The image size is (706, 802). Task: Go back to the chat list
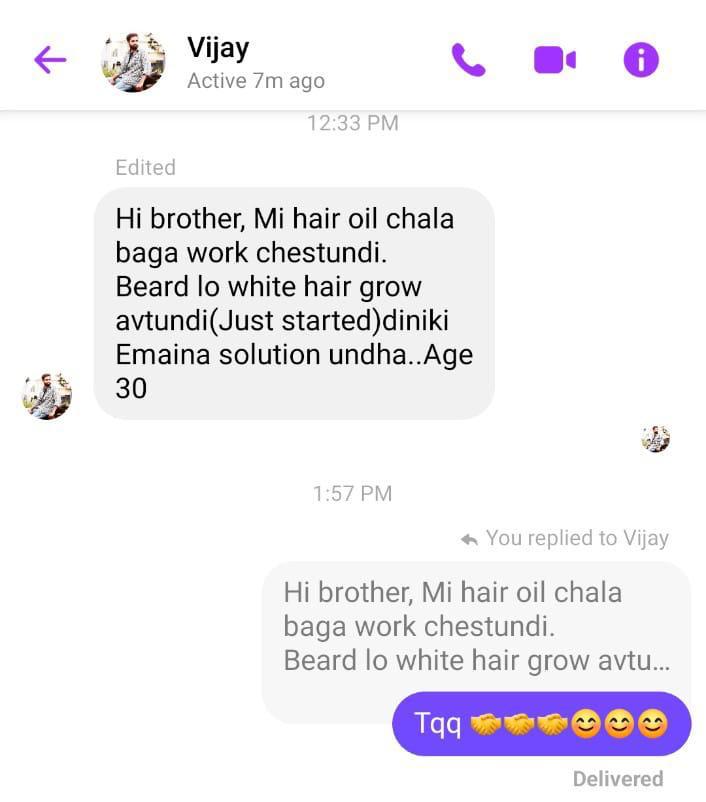coord(50,61)
